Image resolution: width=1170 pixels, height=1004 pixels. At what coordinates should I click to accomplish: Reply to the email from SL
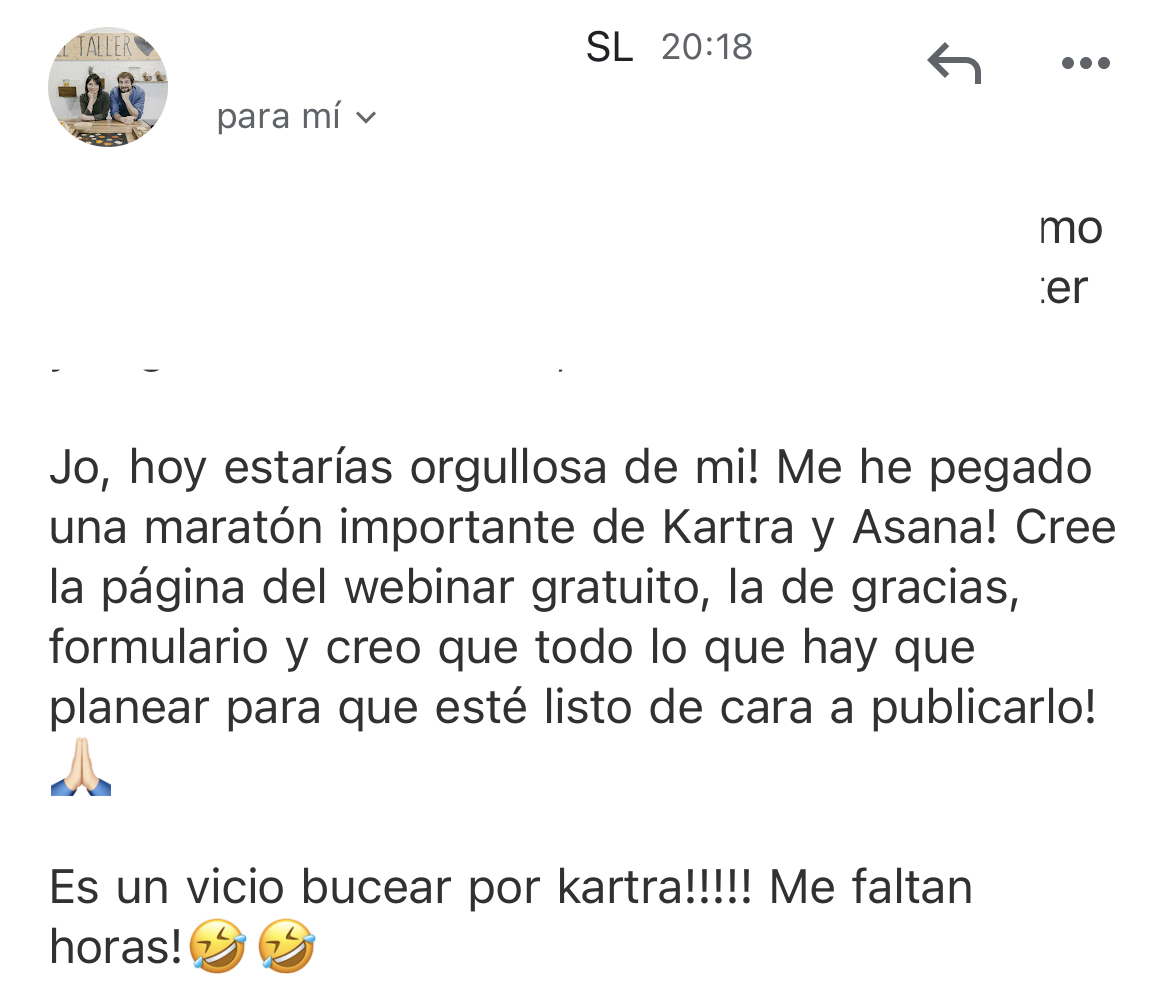[954, 64]
